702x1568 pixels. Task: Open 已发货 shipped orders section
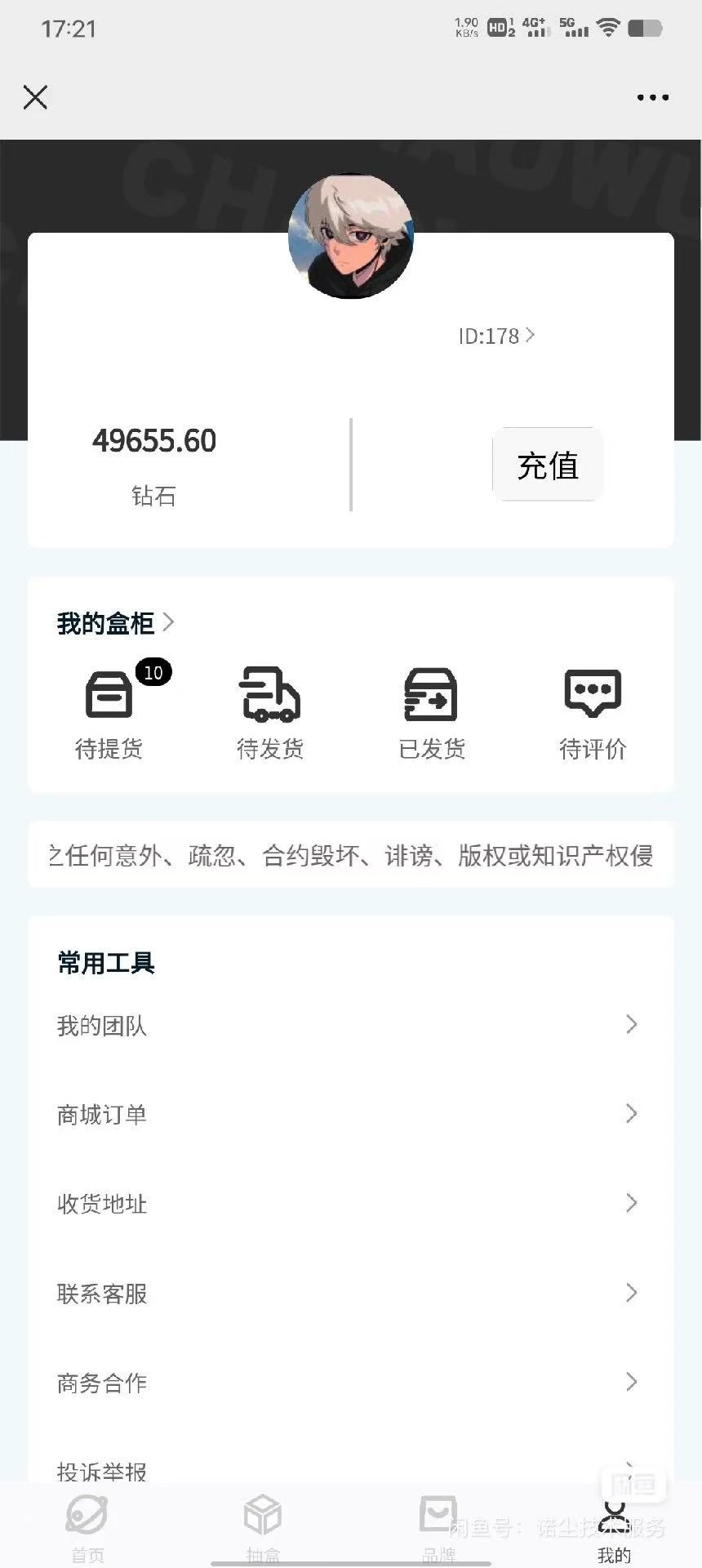432,710
